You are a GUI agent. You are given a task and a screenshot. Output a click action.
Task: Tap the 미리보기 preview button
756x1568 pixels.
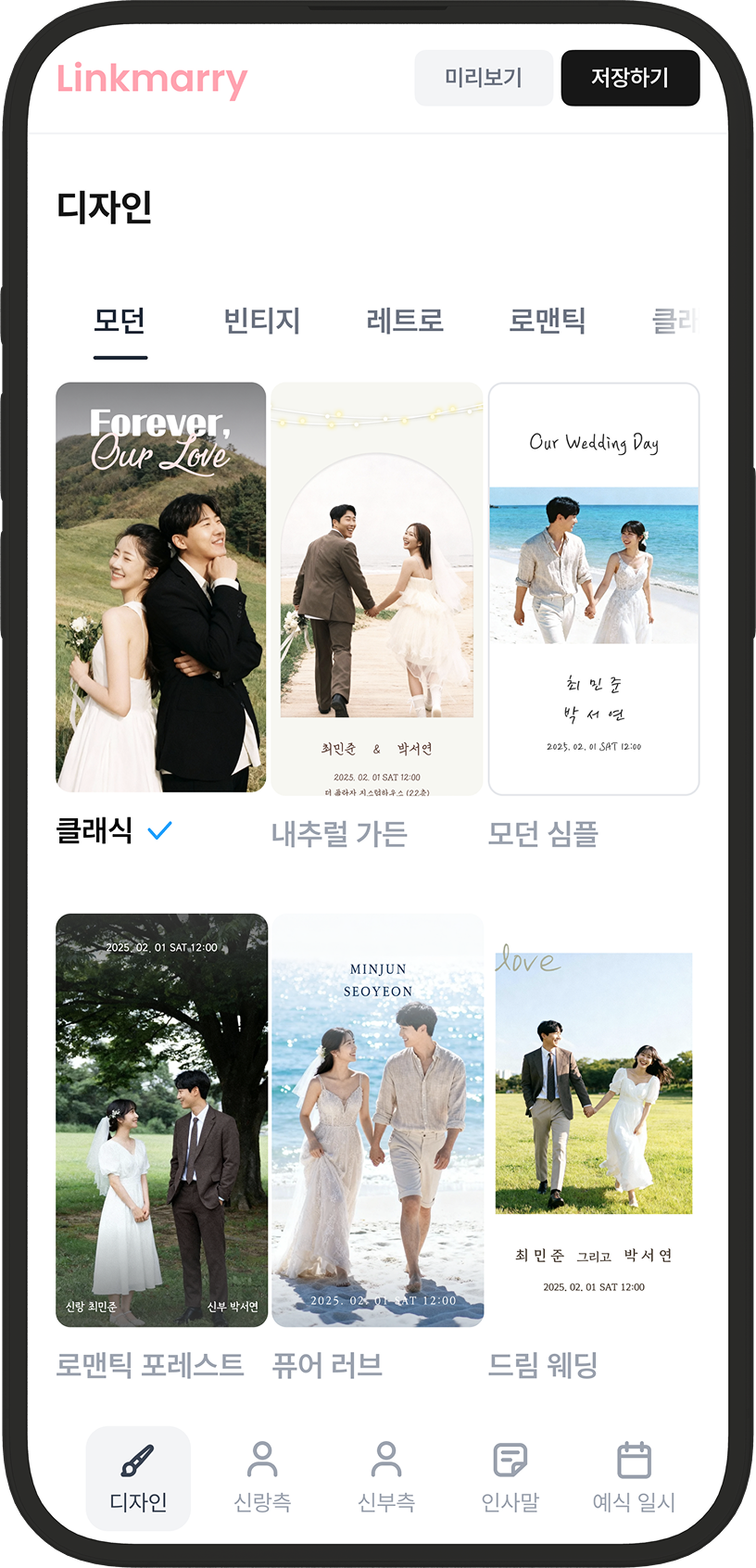pos(484,78)
